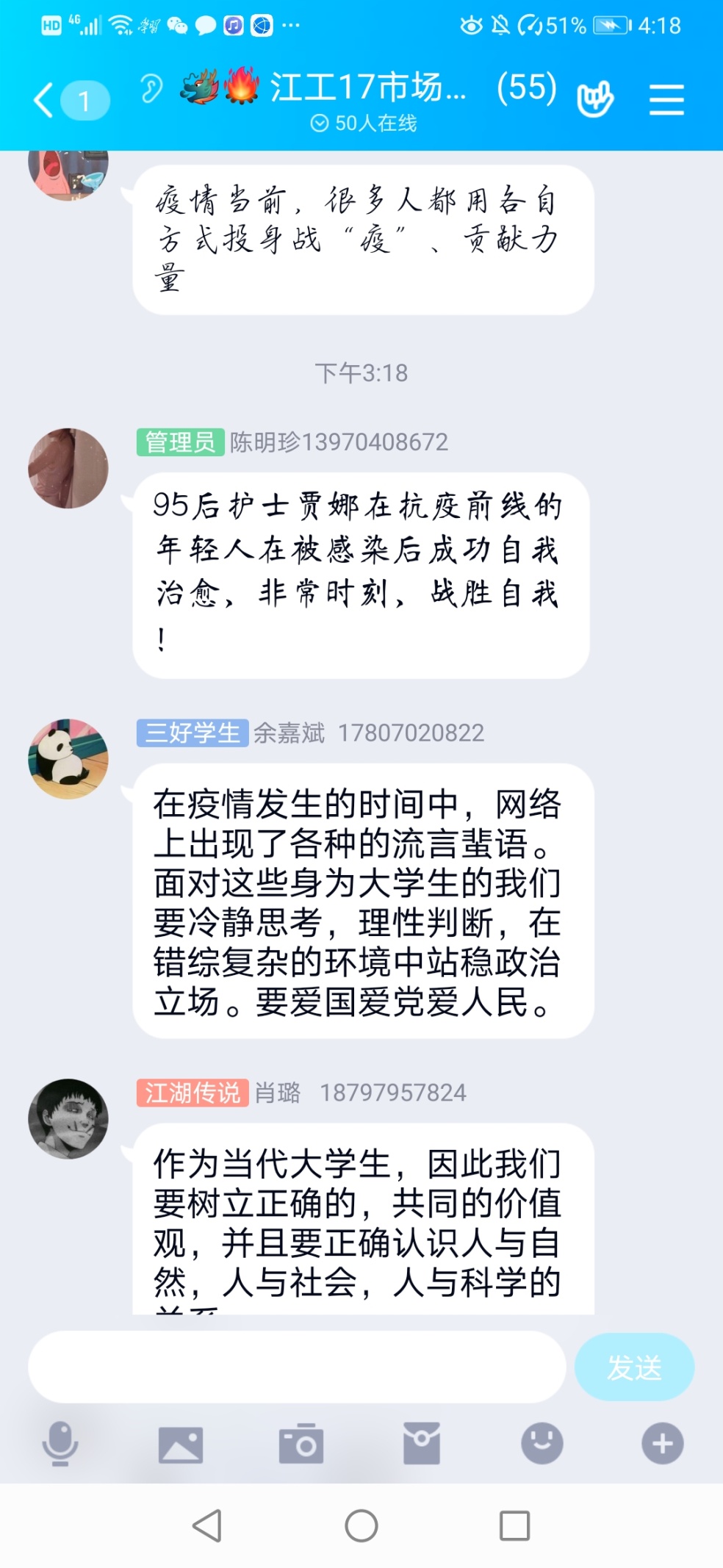Screen dimensions: 723x1568
Task: Open the camera to take photo
Action: coord(301,1444)
